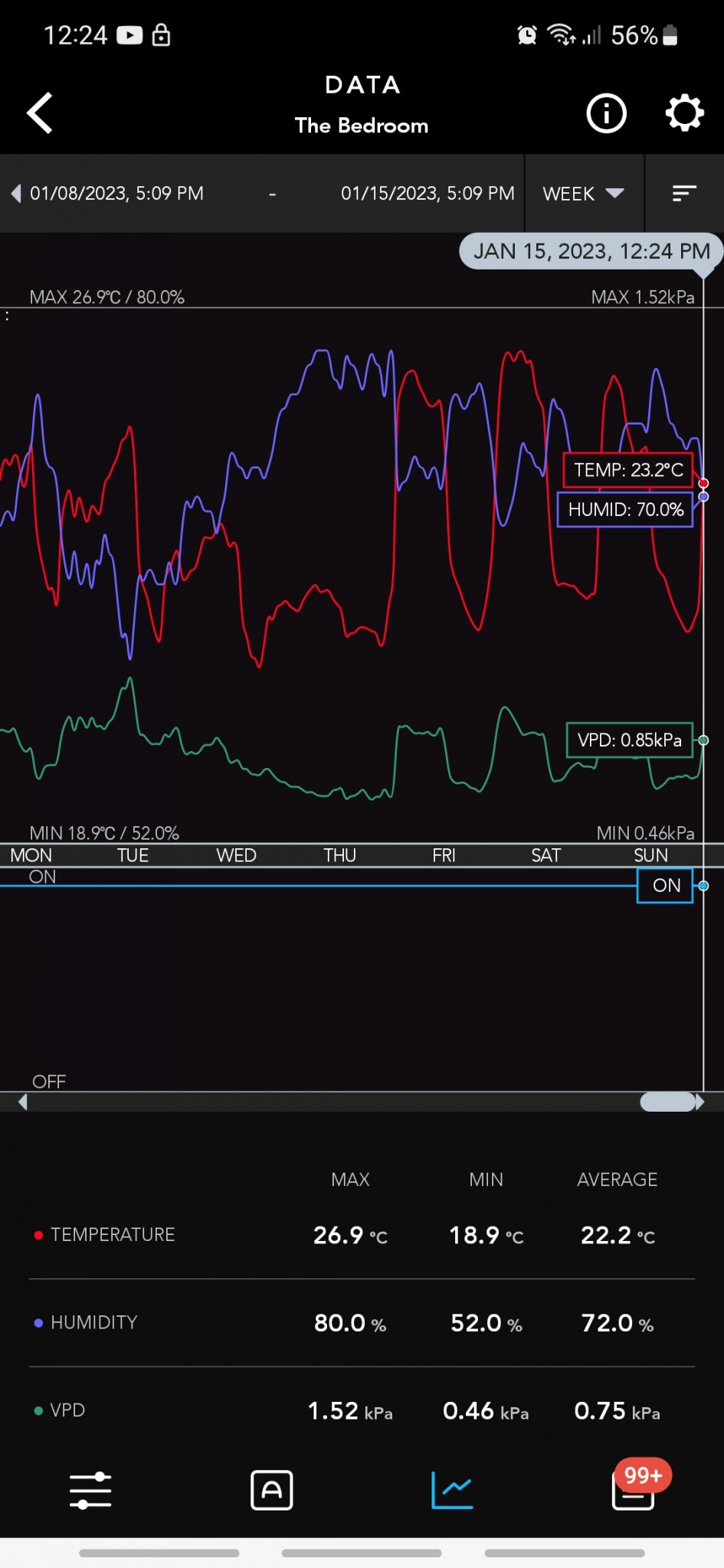Open the WEEK range dropdown
Viewport: 724px width, 1568px height.
(583, 194)
